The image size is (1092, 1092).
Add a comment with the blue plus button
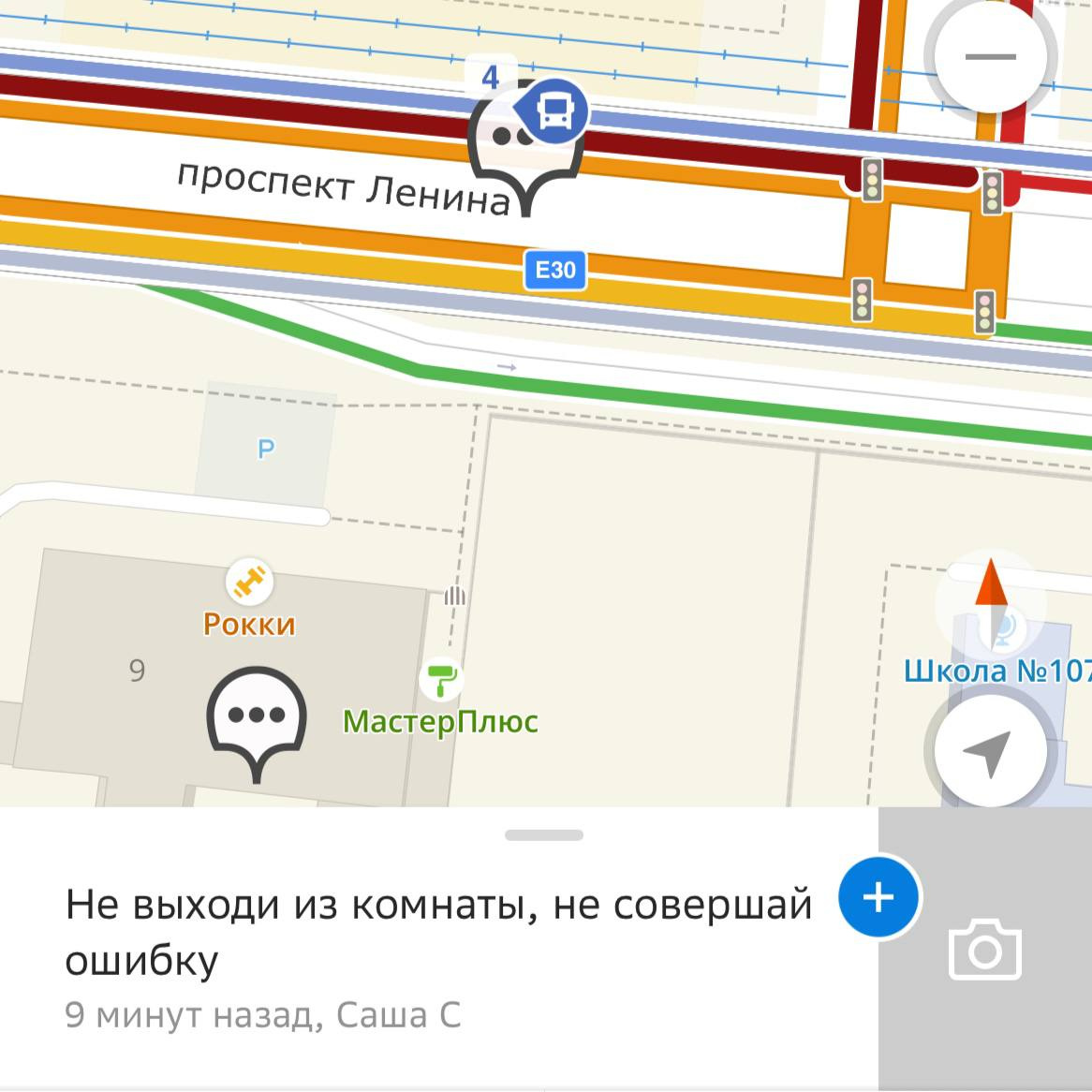pos(878,897)
